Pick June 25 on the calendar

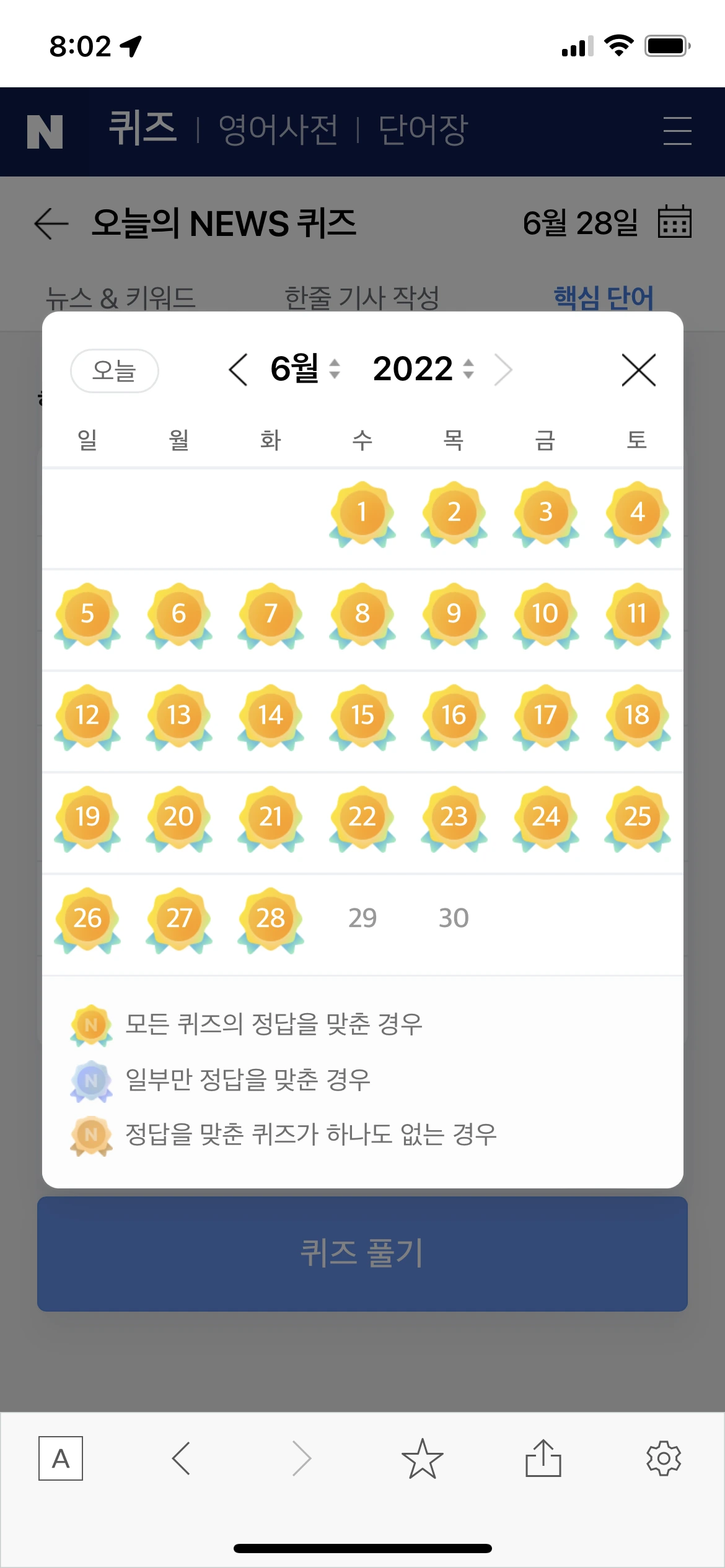pyautogui.click(x=637, y=817)
